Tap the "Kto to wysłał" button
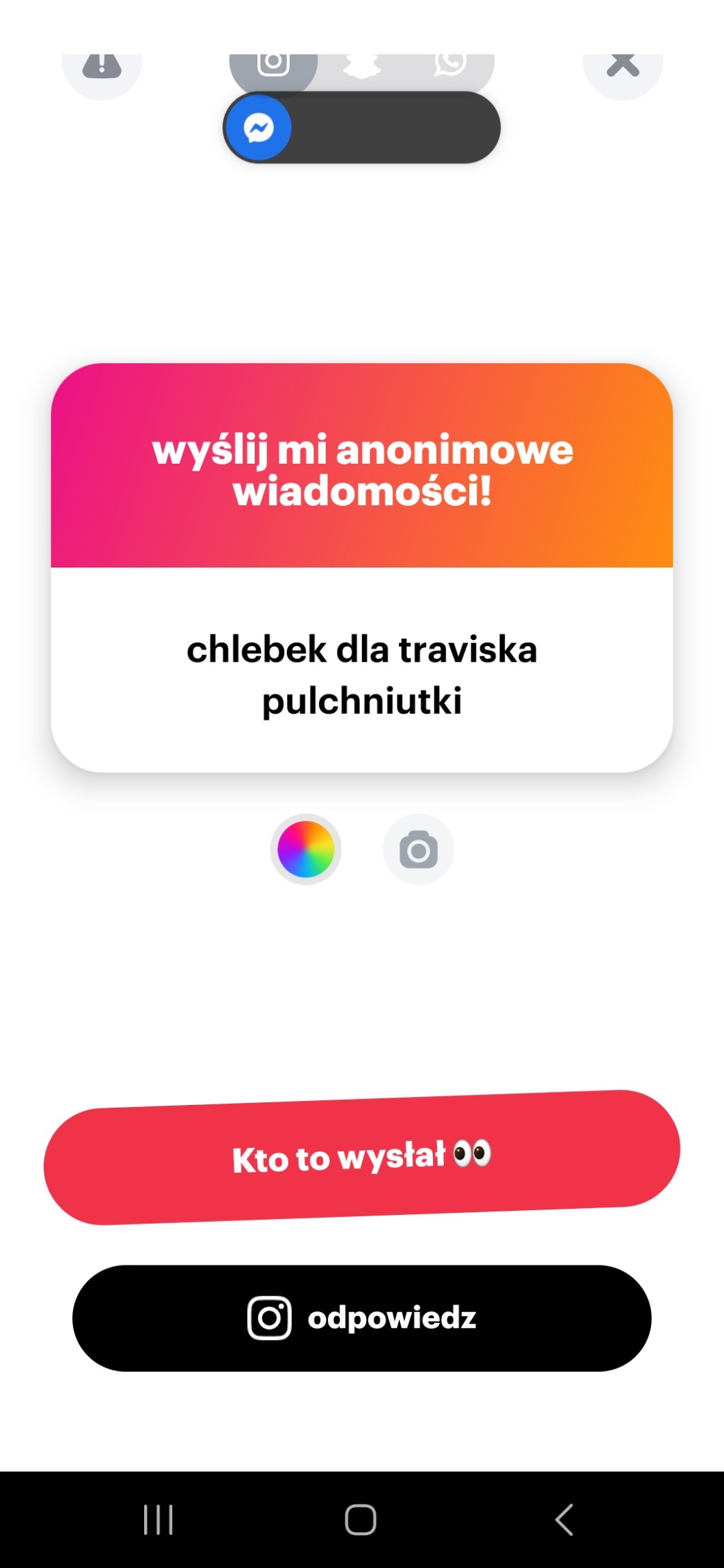Image resolution: width=724 pixels, height=1568 pixels. [x=362, y=1157]
